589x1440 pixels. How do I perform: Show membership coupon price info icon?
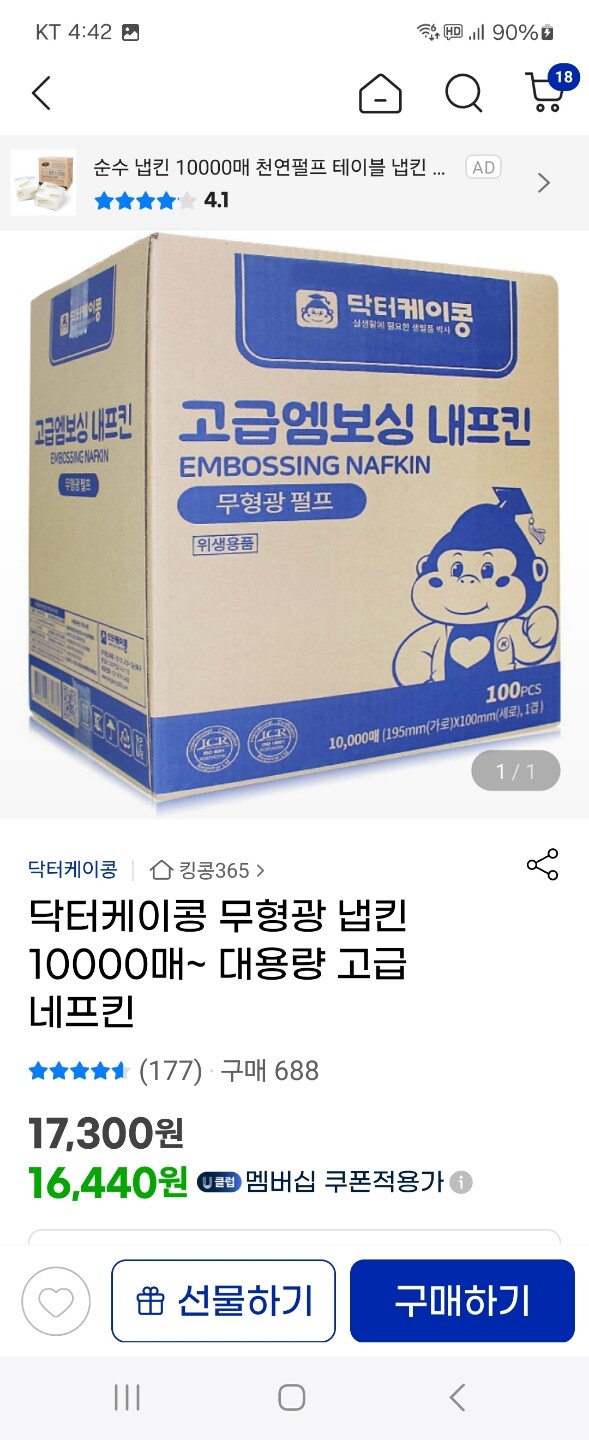(461, 1183)
